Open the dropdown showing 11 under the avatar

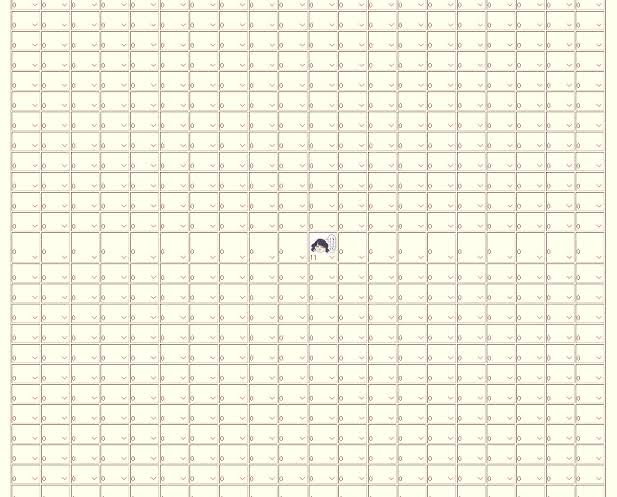click(322, 257)
